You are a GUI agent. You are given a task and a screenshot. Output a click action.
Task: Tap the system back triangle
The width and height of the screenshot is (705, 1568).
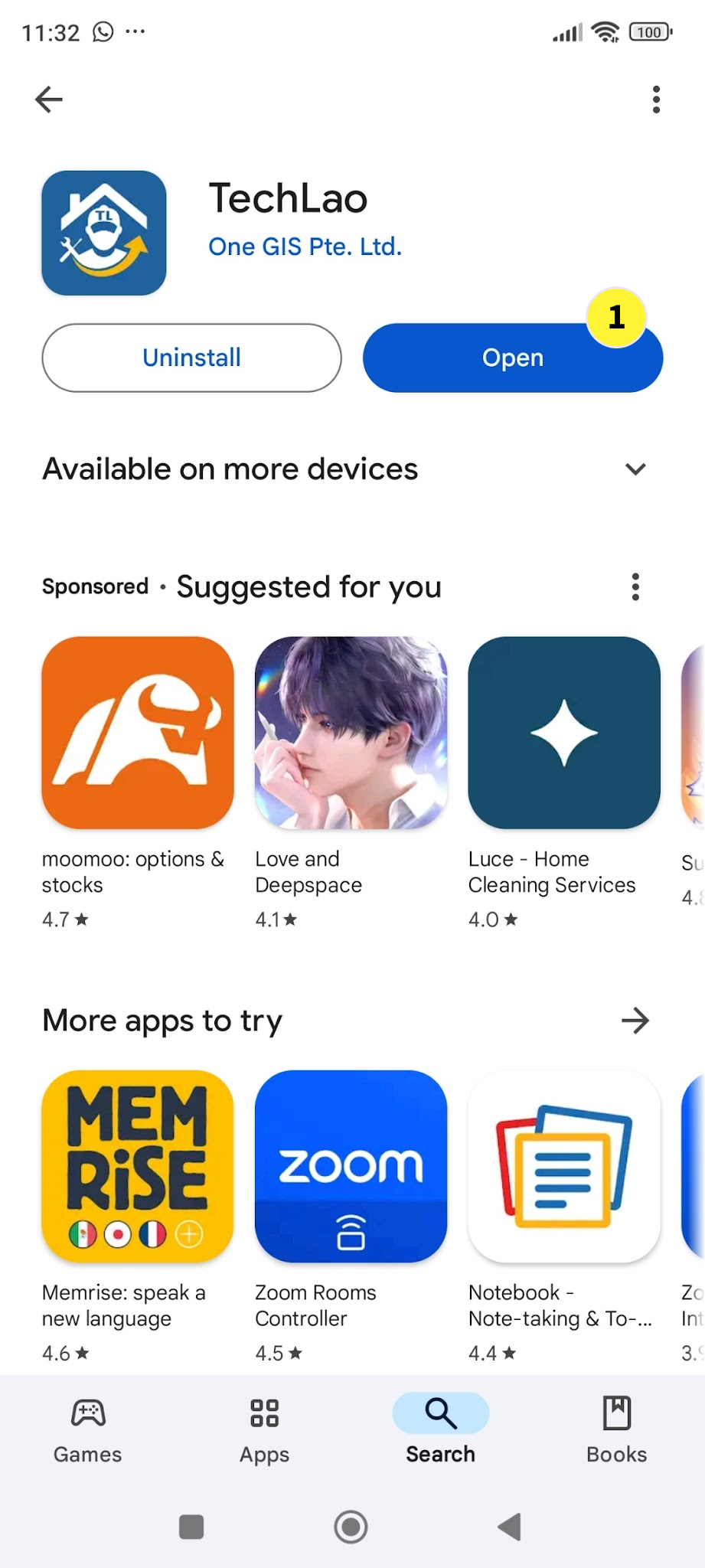point(510,1527)
